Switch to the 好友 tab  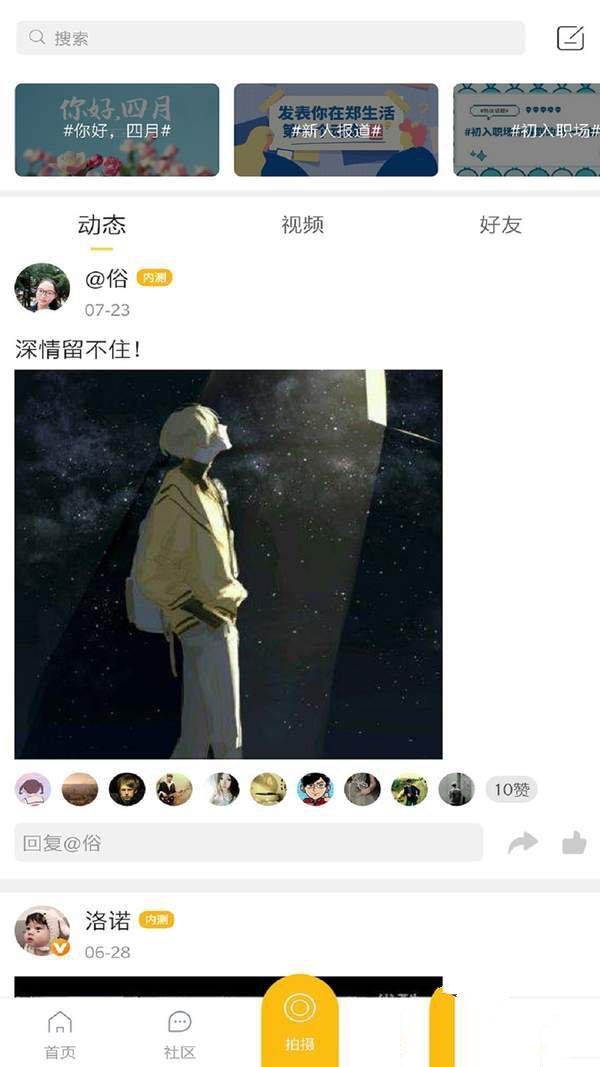(x=500, y=225)
